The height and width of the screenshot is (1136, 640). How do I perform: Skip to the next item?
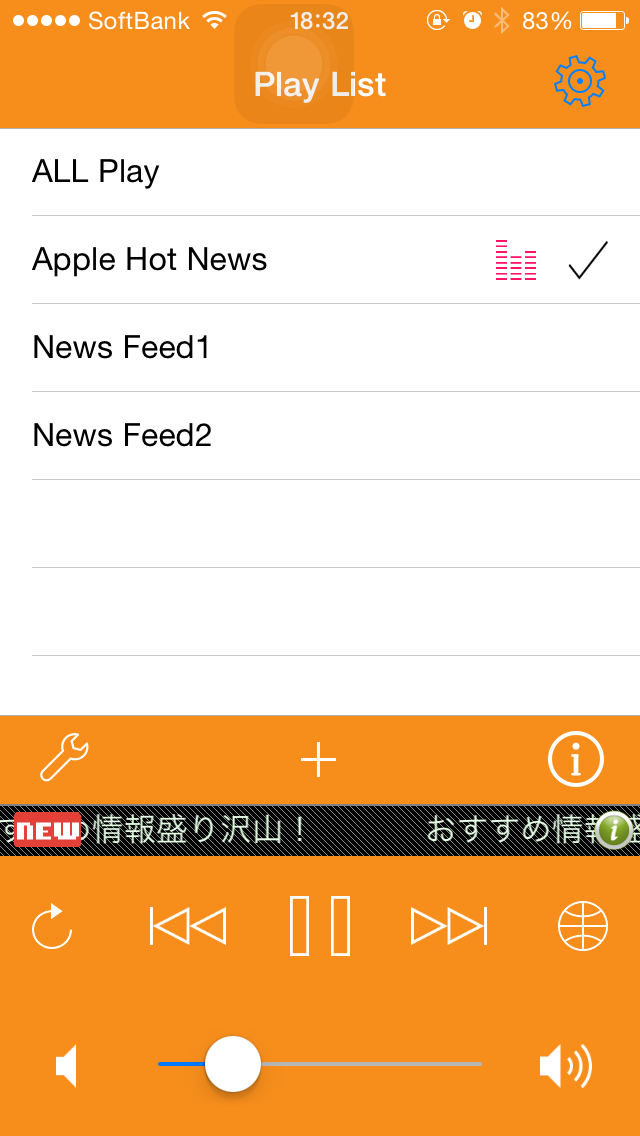[x=449, y=926]
